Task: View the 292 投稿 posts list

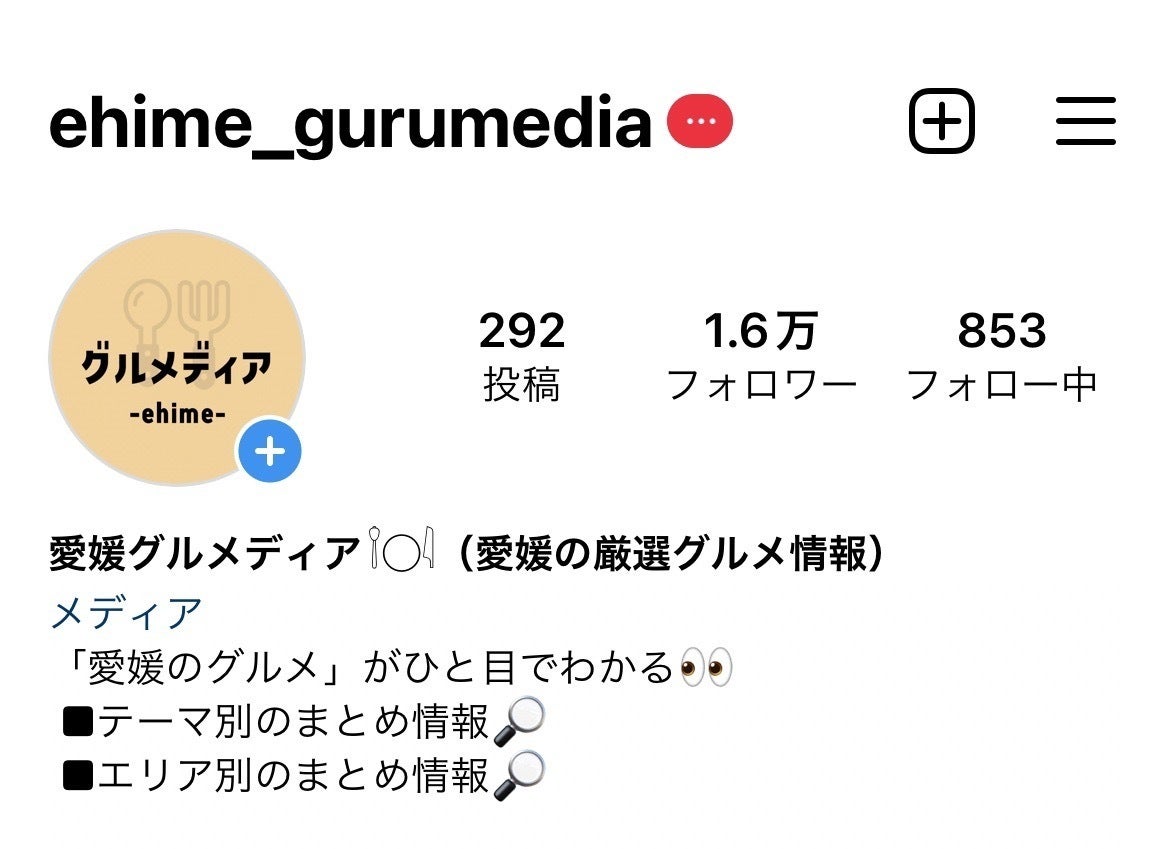Action: coord(522,356)
